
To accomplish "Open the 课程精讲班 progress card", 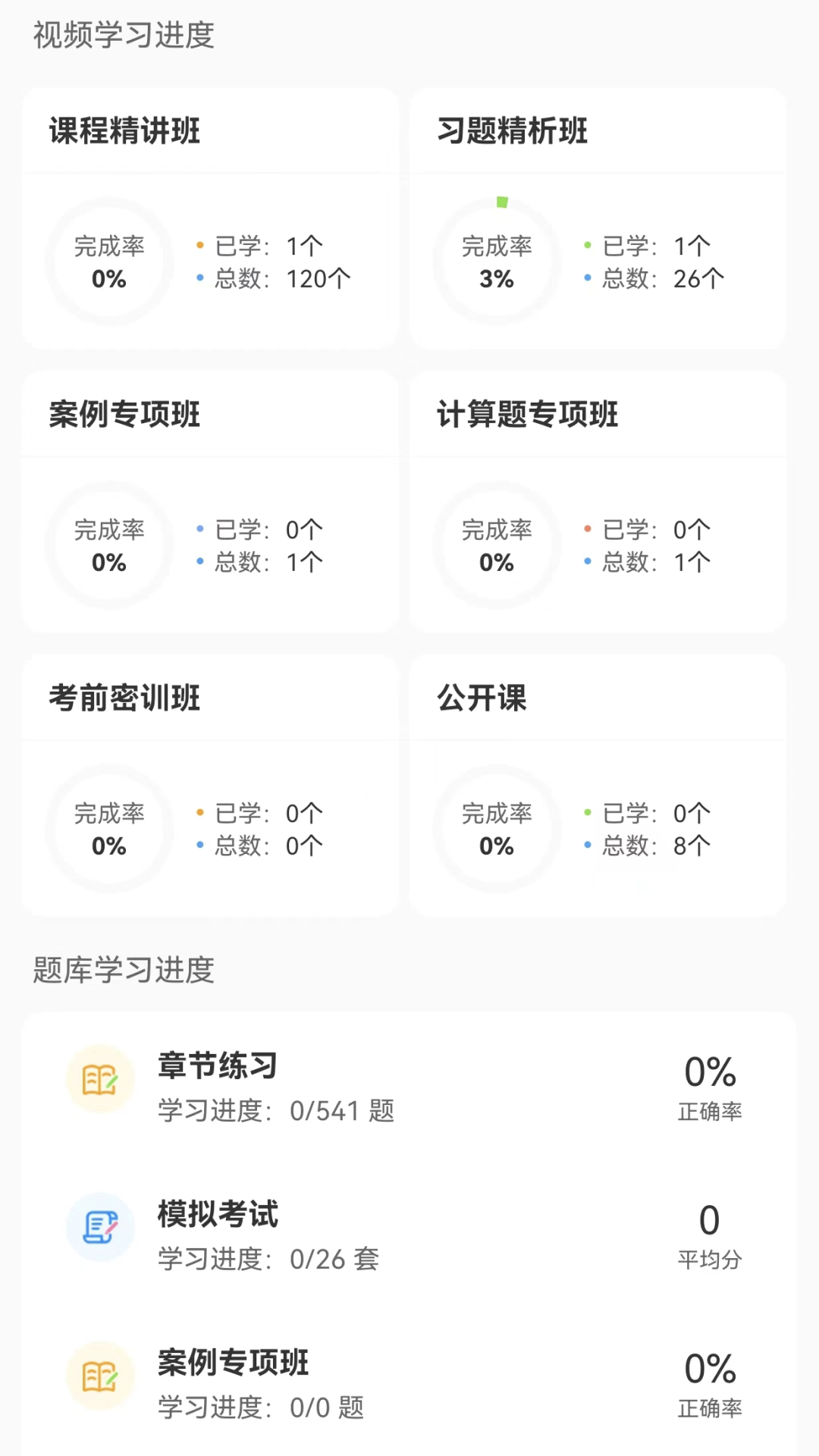I will [210, 218].
